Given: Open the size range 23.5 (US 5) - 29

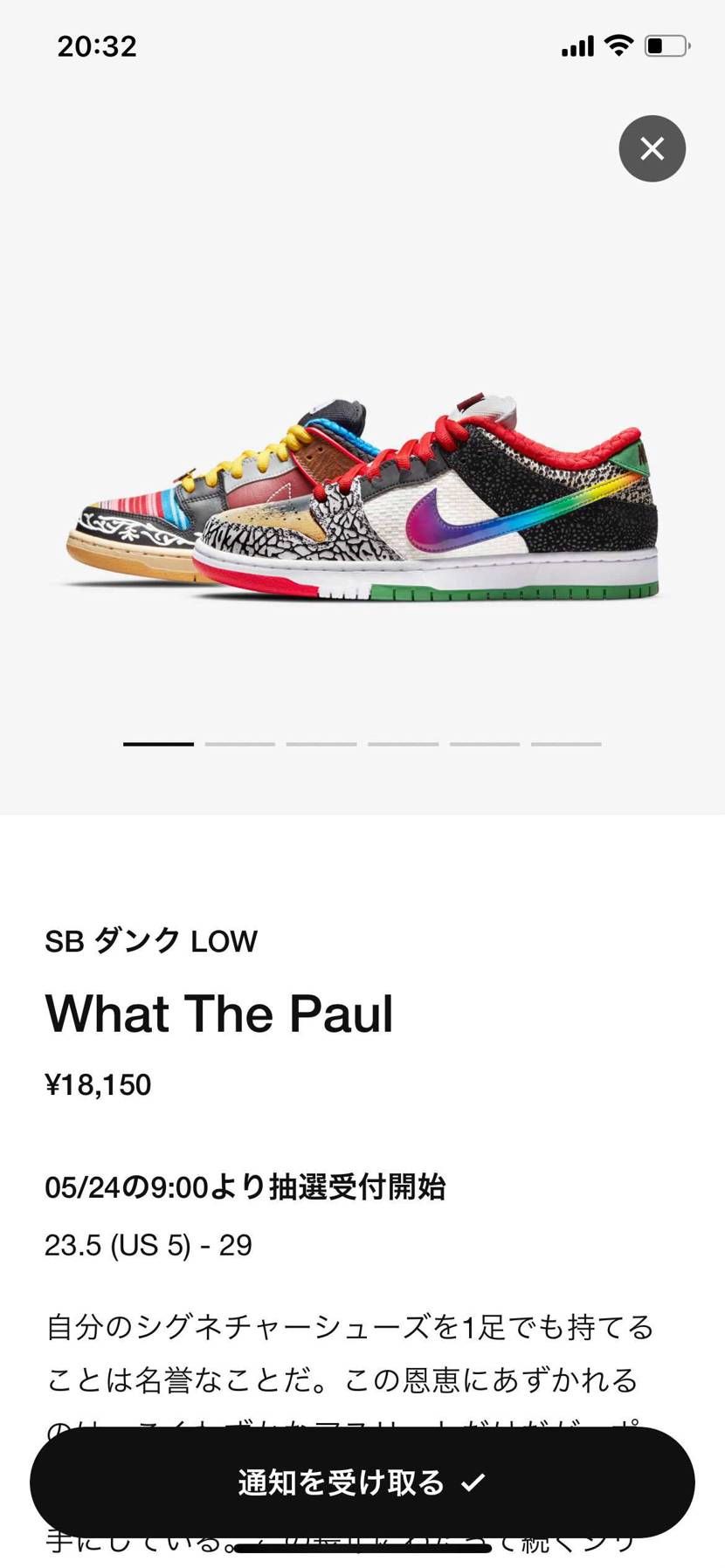Looking at the screenshot, I should 148,1246.
